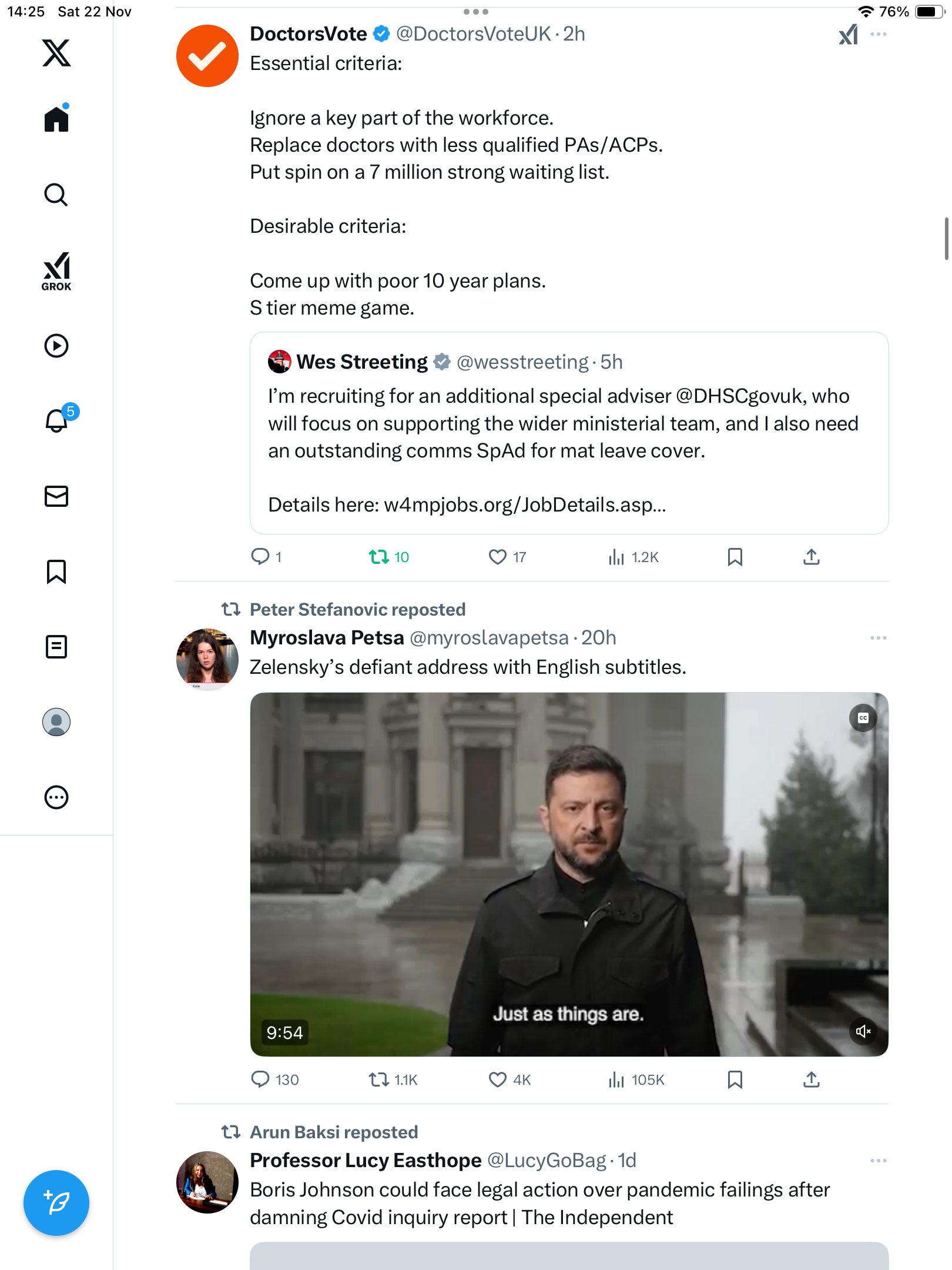
Task: Open overflow menu on DoctorsVote post
Action: [879, 34]
